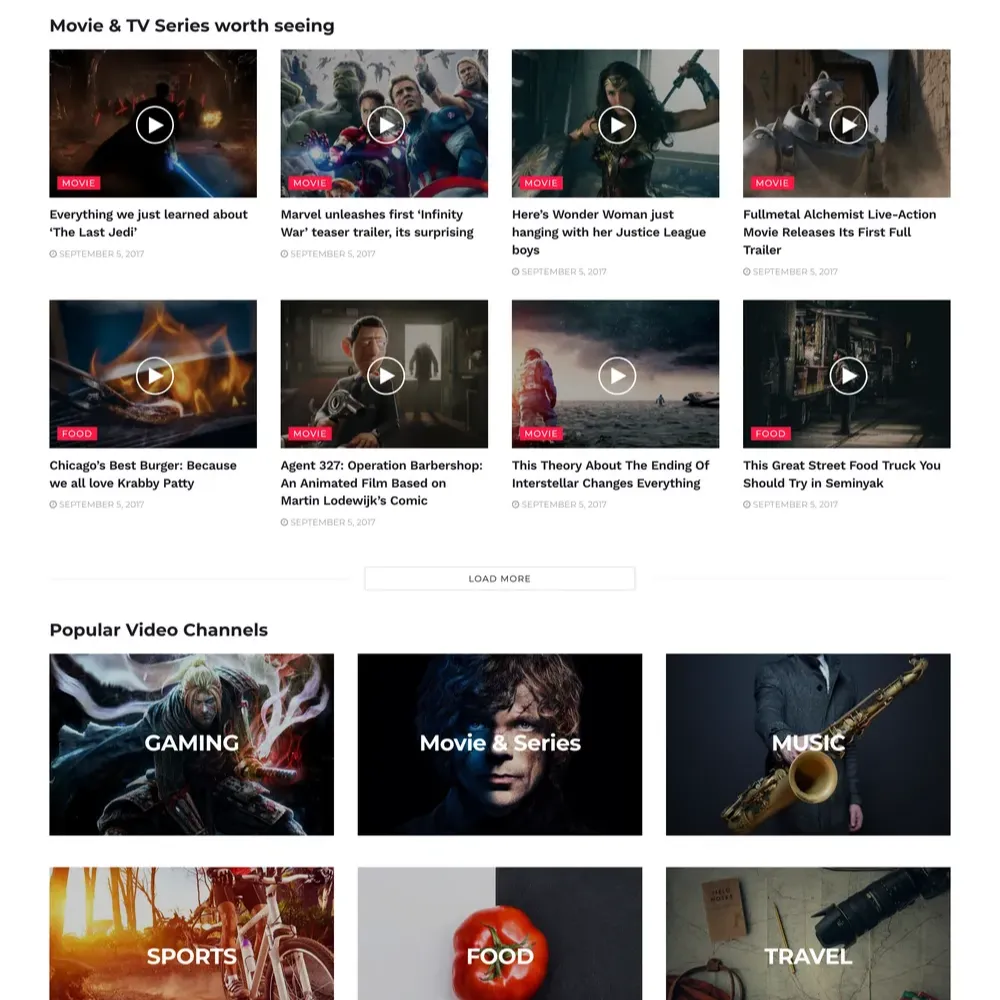Tap the MOVIE tag on Fullmetal Alchemist
Image resolution: width=1000 pixels, height=1000 pixels.
772,183
